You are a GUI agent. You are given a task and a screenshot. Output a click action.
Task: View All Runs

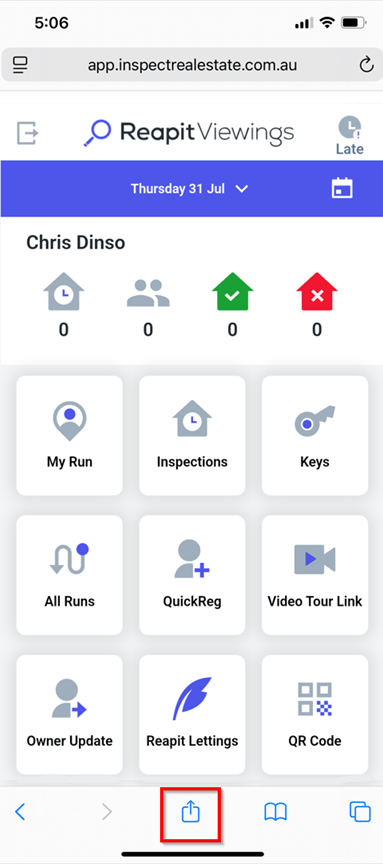(69, 575)
